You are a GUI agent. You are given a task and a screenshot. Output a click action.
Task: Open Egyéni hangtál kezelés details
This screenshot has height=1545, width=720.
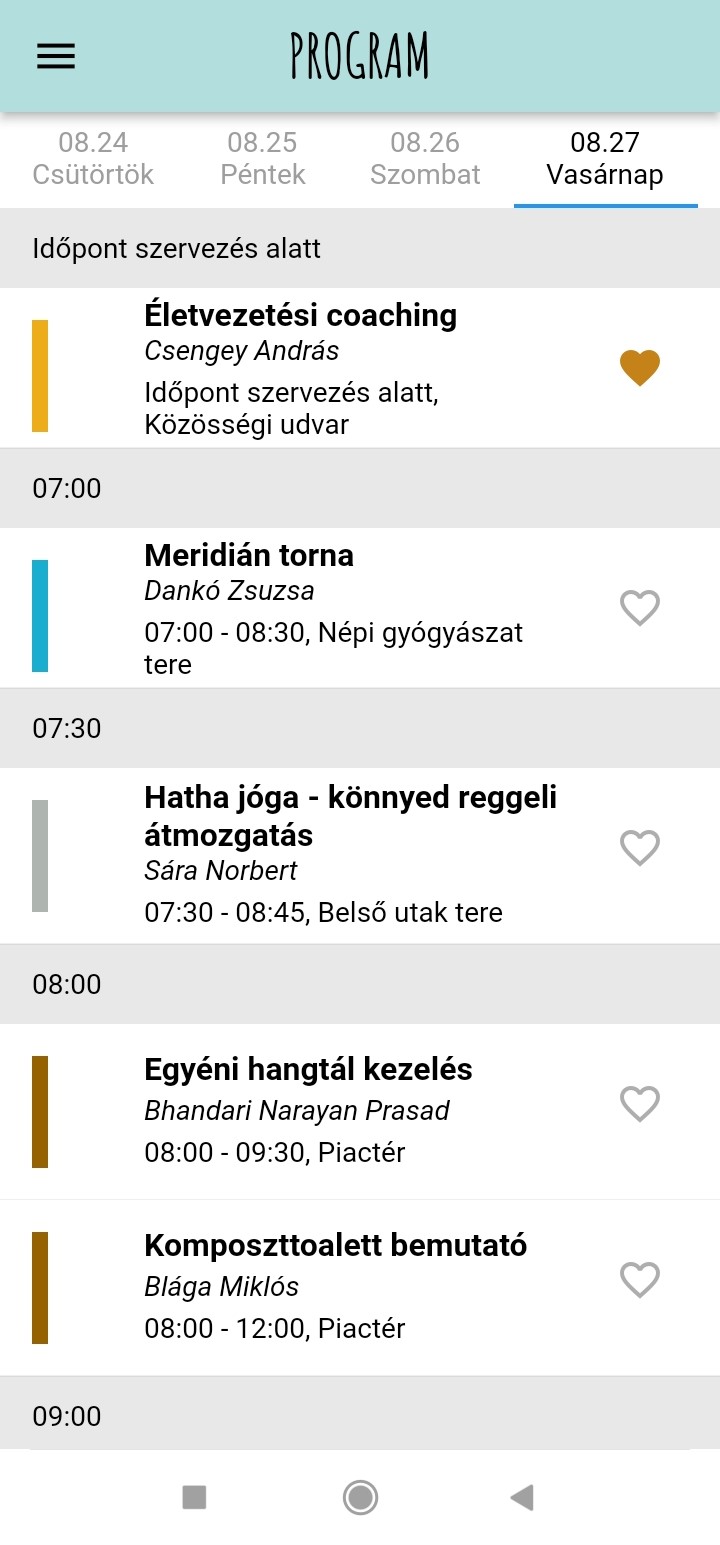[x=330, y=1110]
